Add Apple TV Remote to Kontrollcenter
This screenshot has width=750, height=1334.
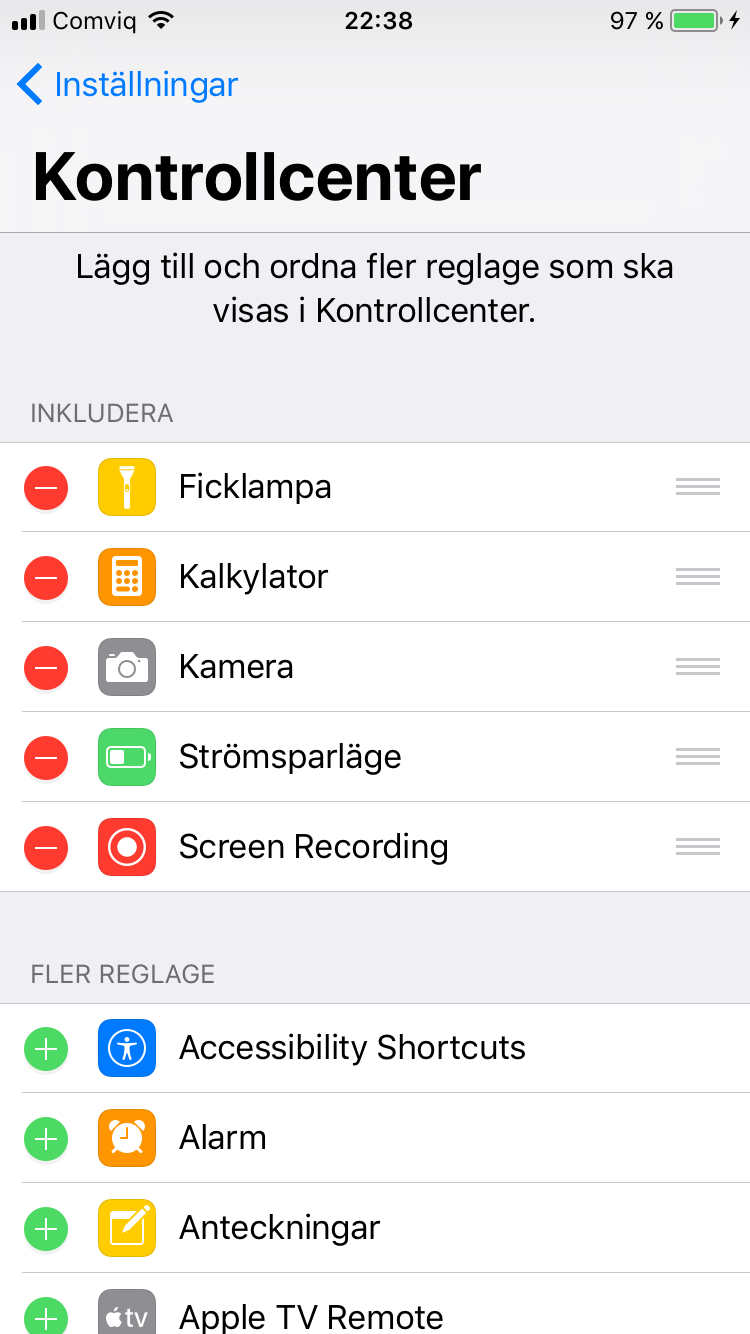coord(46,1317)
